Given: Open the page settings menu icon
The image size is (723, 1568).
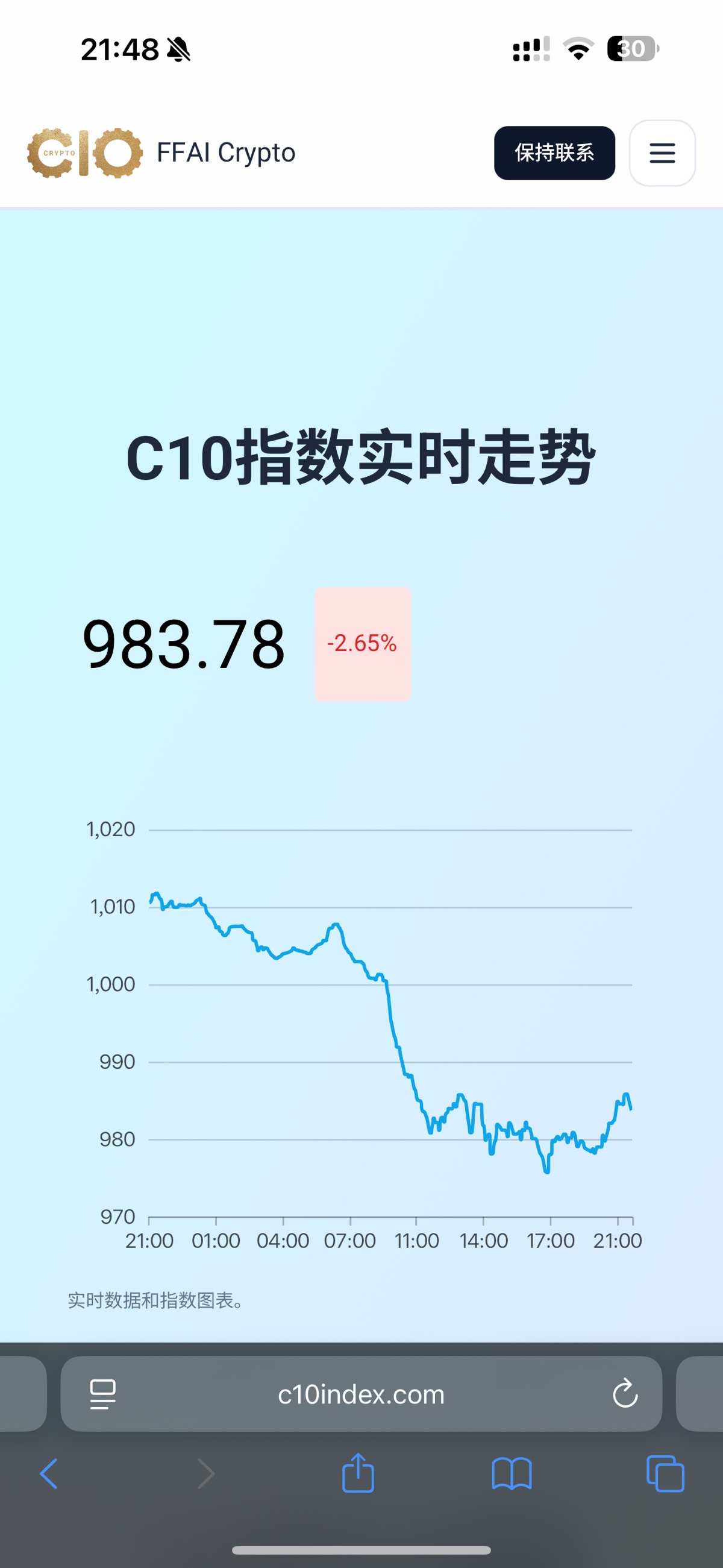Looking at the screenshot, I should pyautogui.click(x=103, y=1394).
